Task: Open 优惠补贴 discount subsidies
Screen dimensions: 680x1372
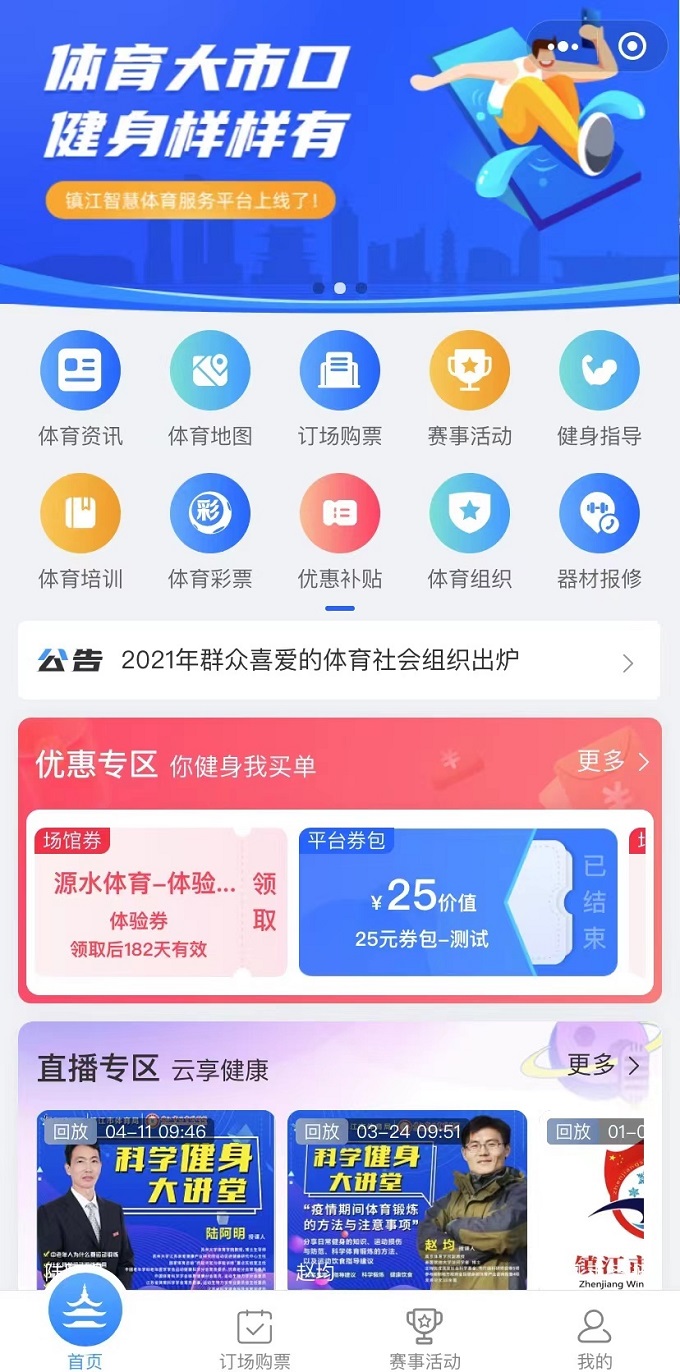Action: pyautogui.click(x=340, y=532)
